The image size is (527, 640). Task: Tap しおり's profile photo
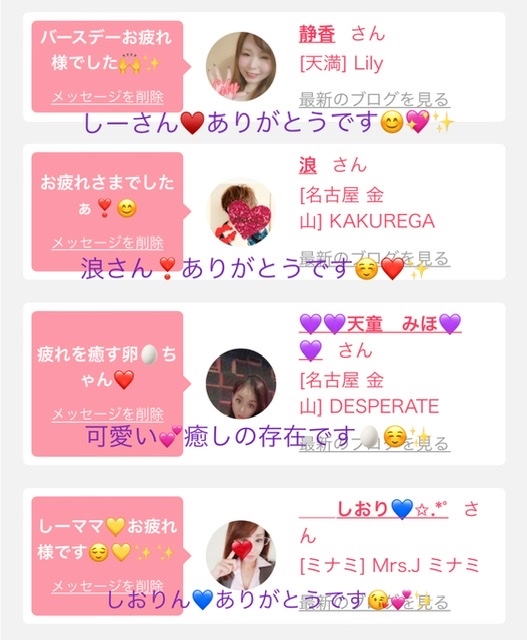click(x=241, y=555)
